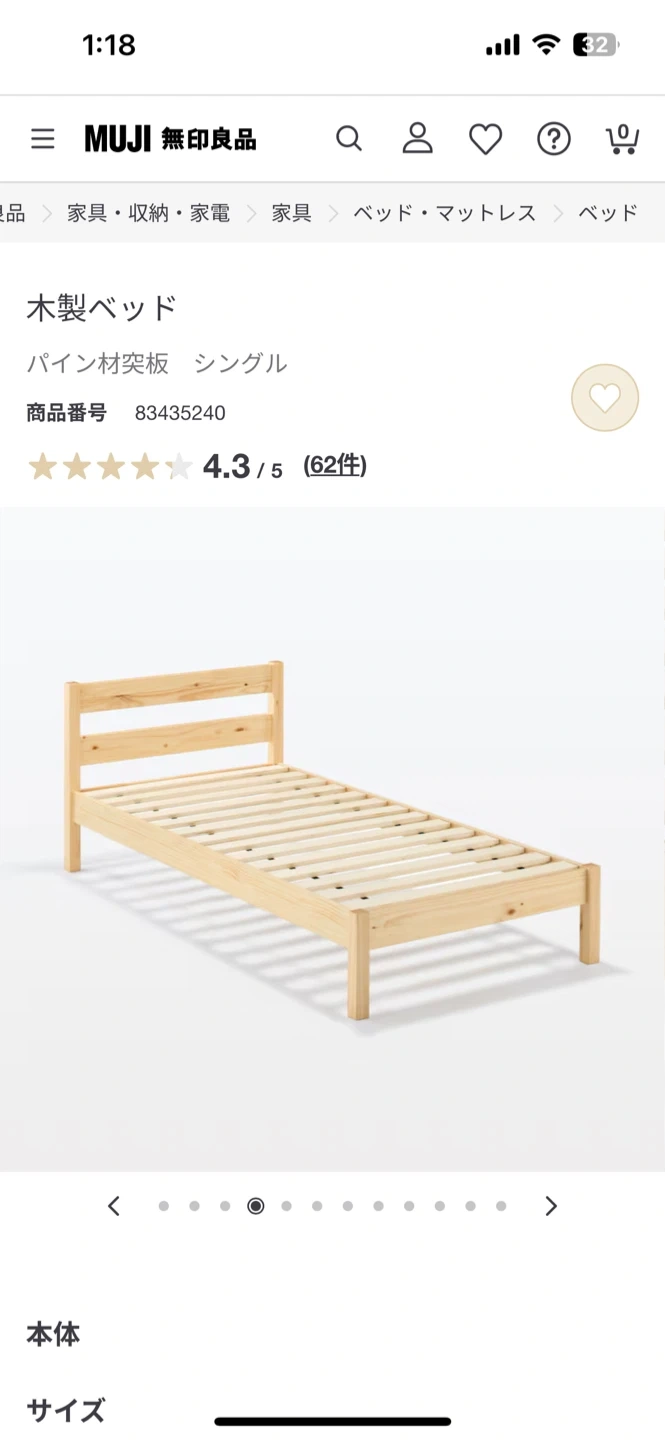The height and width of the screenshot is (1440, 665).
Task: Open the hamburger menu
Action: (42, 139)
